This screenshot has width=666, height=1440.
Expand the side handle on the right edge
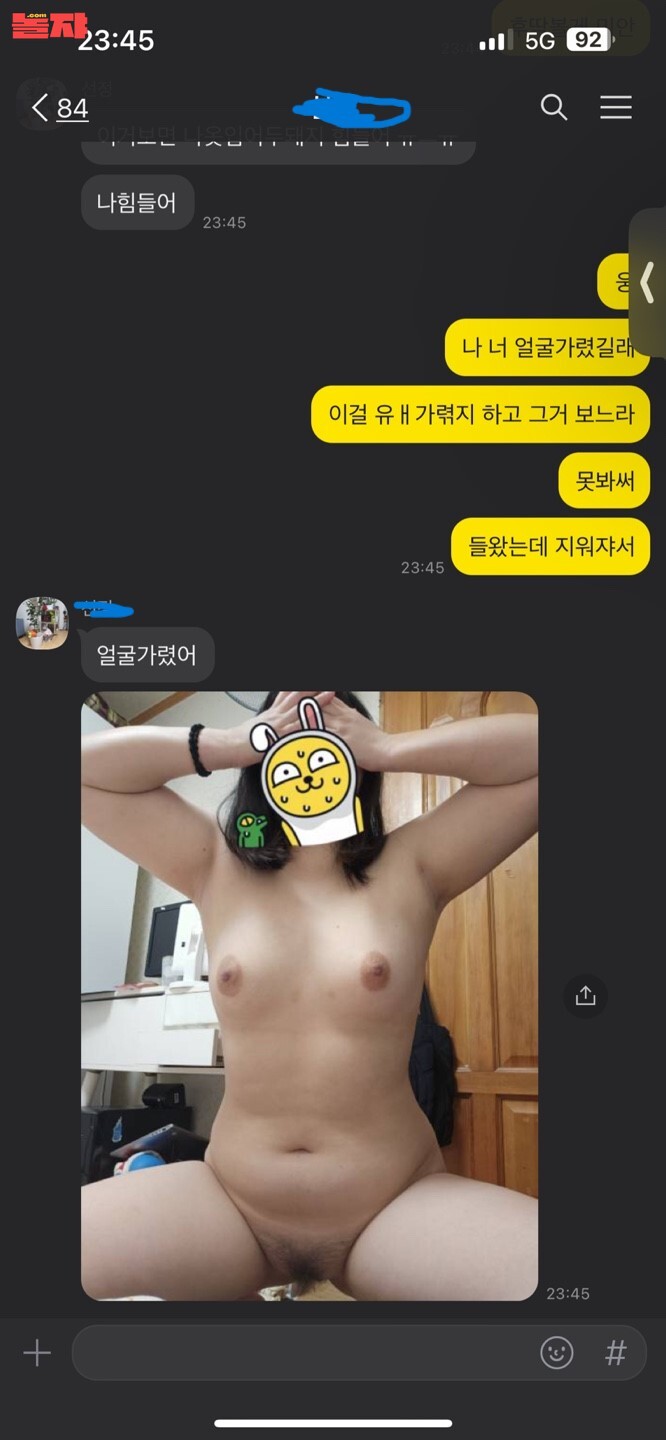click(648, 282)
